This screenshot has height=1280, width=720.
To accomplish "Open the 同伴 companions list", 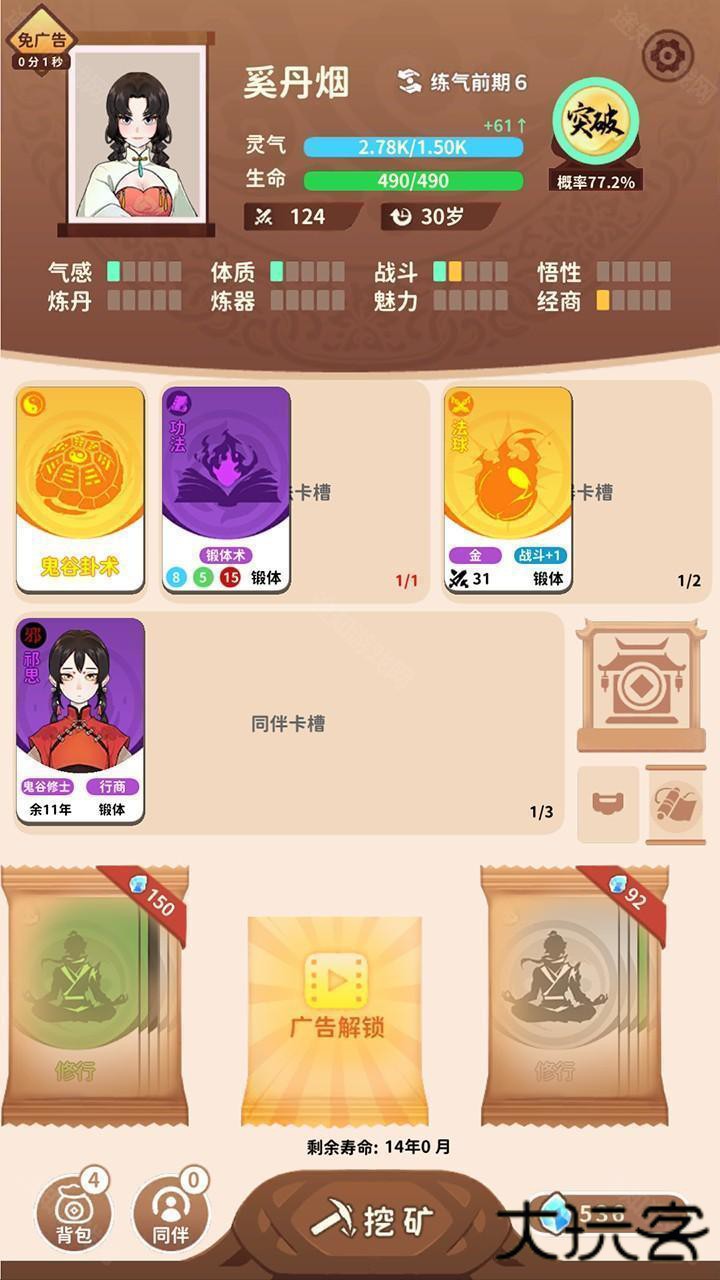I will point(171,1213).
